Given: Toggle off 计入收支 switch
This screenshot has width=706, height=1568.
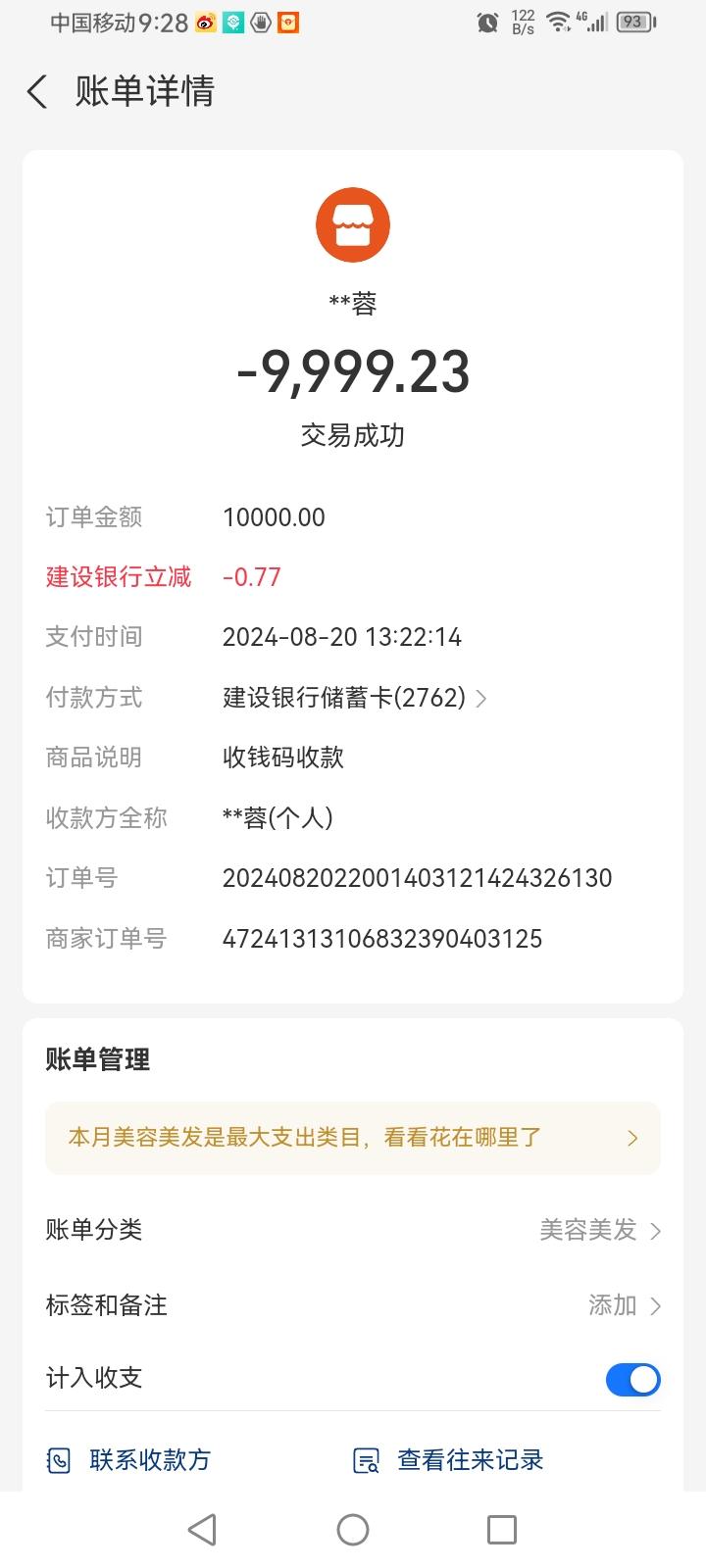Looking at the screenshot, I should (x=632, y=1379).
